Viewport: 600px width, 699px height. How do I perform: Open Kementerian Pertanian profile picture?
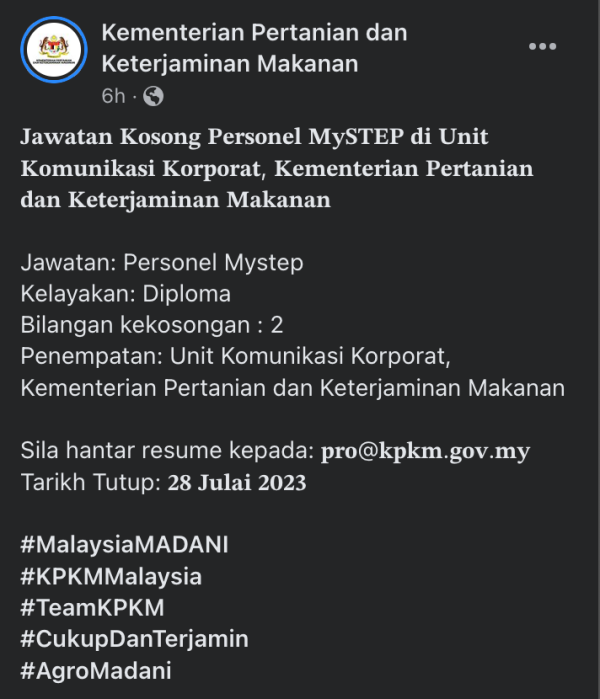[x=53, y=48]
